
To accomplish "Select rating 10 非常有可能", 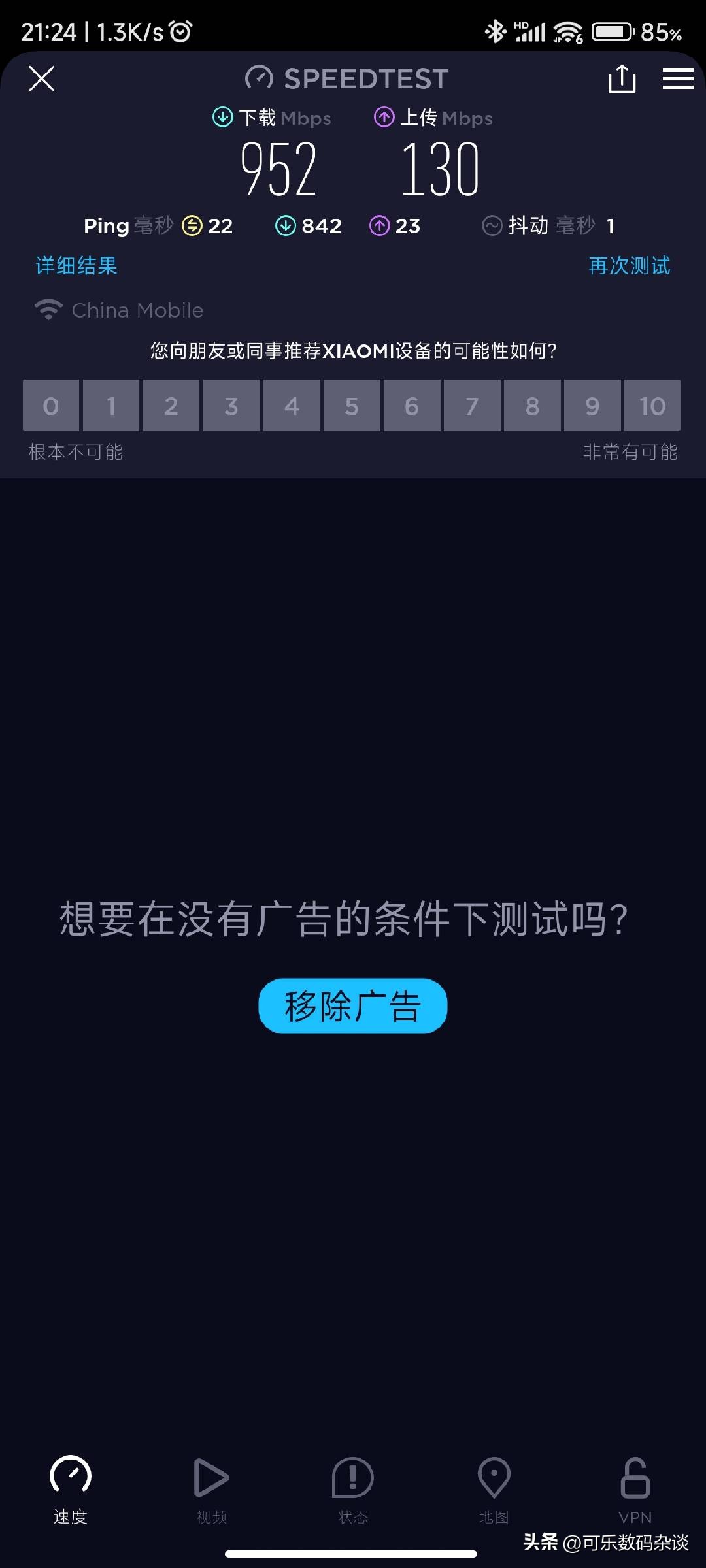I will (652, 406).
